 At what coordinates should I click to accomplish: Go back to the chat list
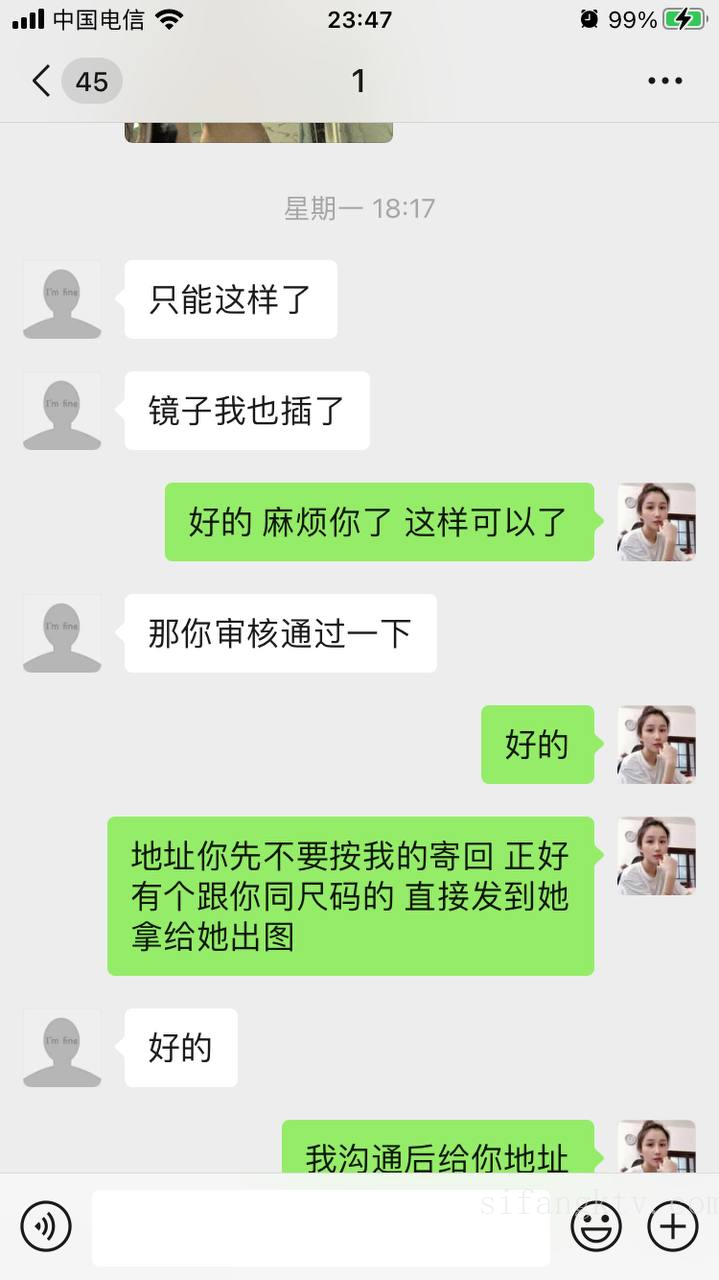(x=42, y=81)
